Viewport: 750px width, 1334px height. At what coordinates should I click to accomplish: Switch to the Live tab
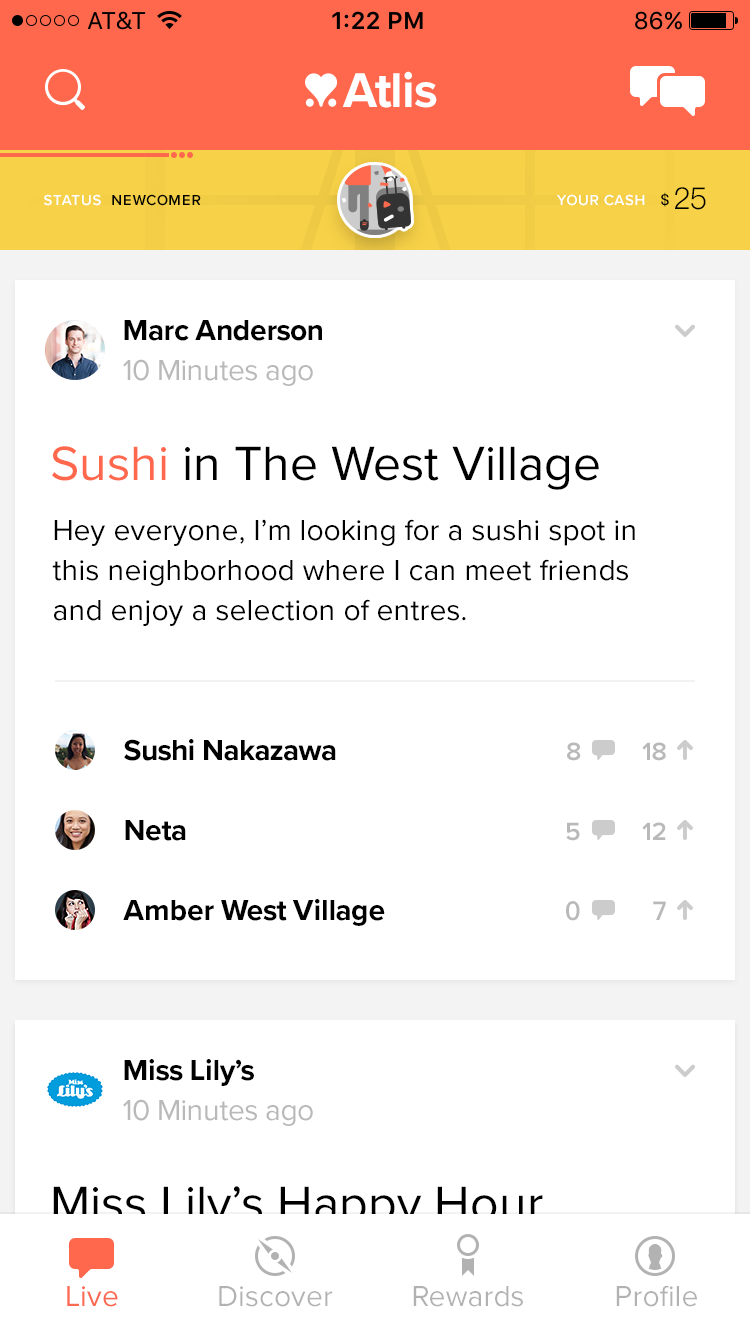pyautogui.click(x=91, y=1273)
